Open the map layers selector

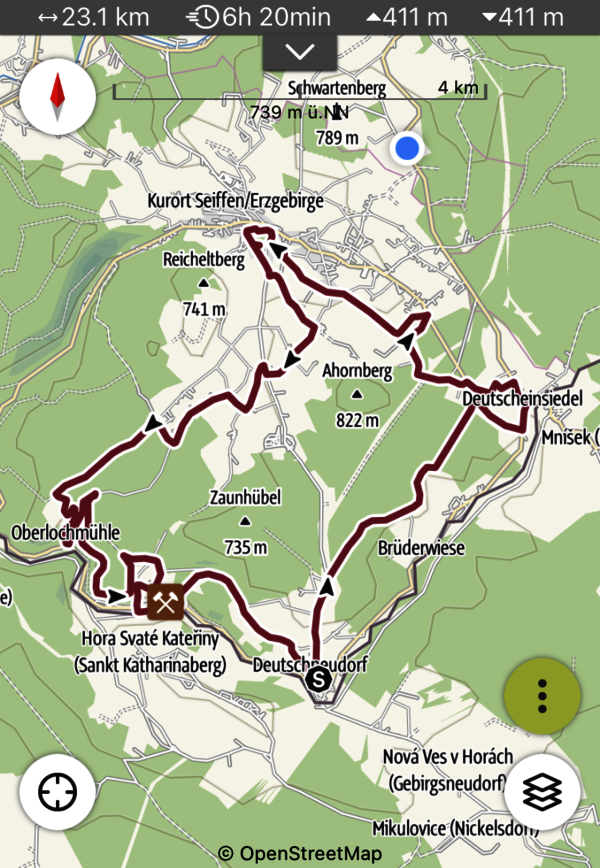point(542,793)
